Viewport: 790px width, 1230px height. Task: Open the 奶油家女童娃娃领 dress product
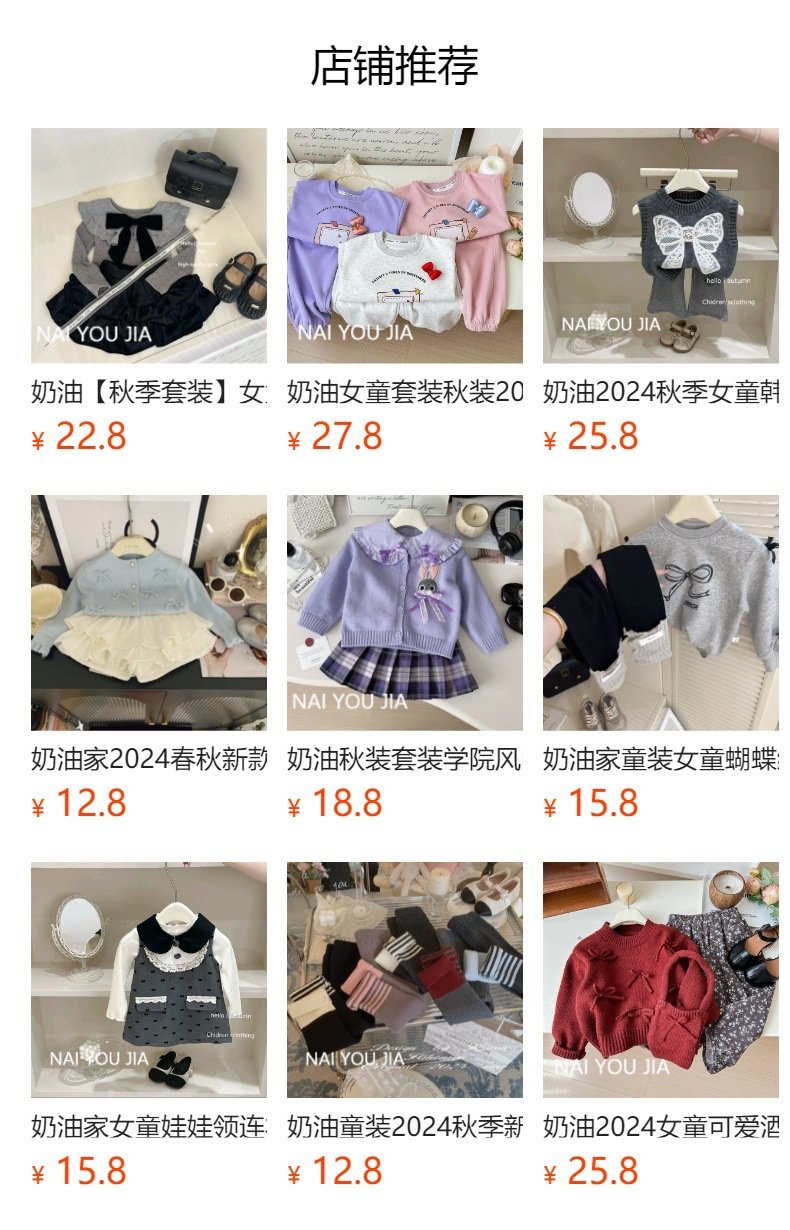point(149,980)
